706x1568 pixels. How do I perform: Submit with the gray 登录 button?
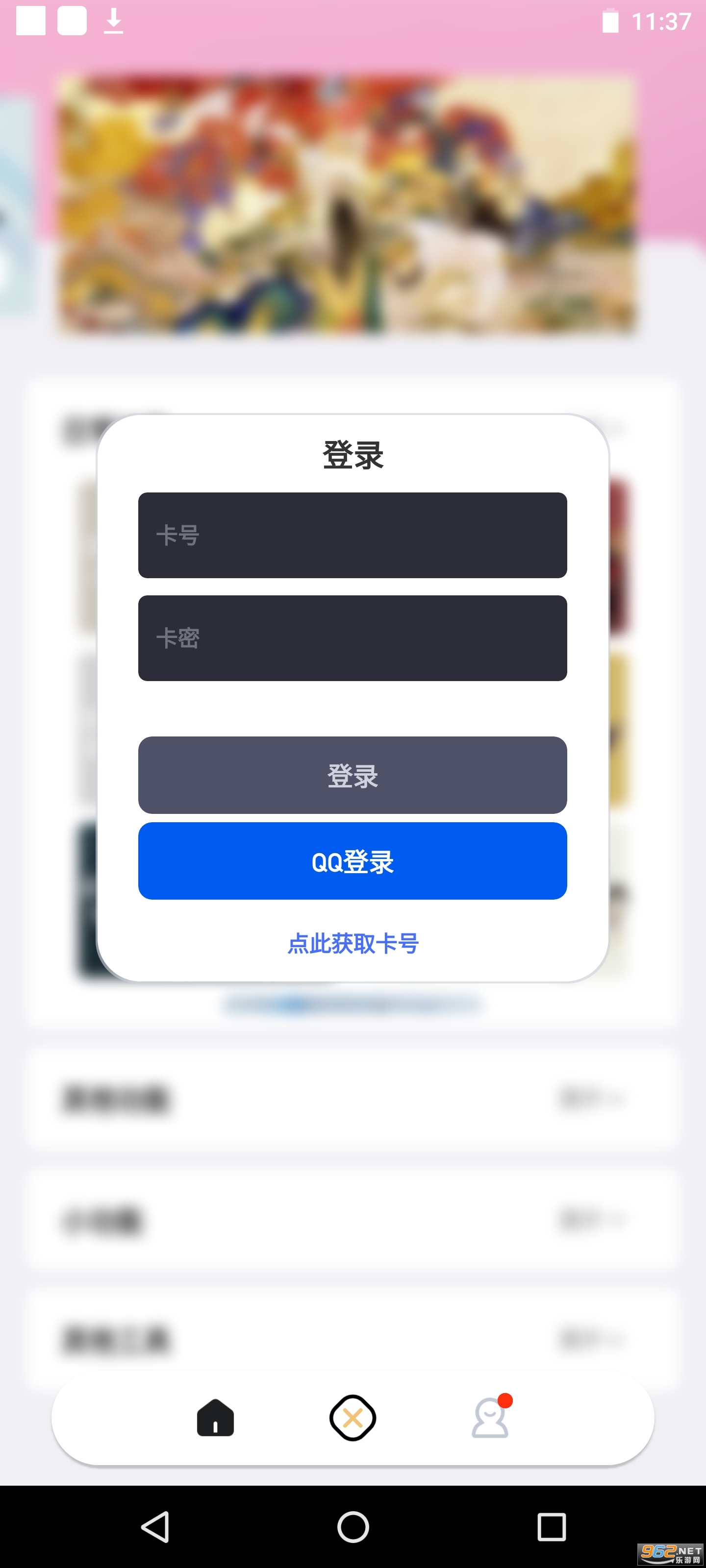click(x=352, y=775)
